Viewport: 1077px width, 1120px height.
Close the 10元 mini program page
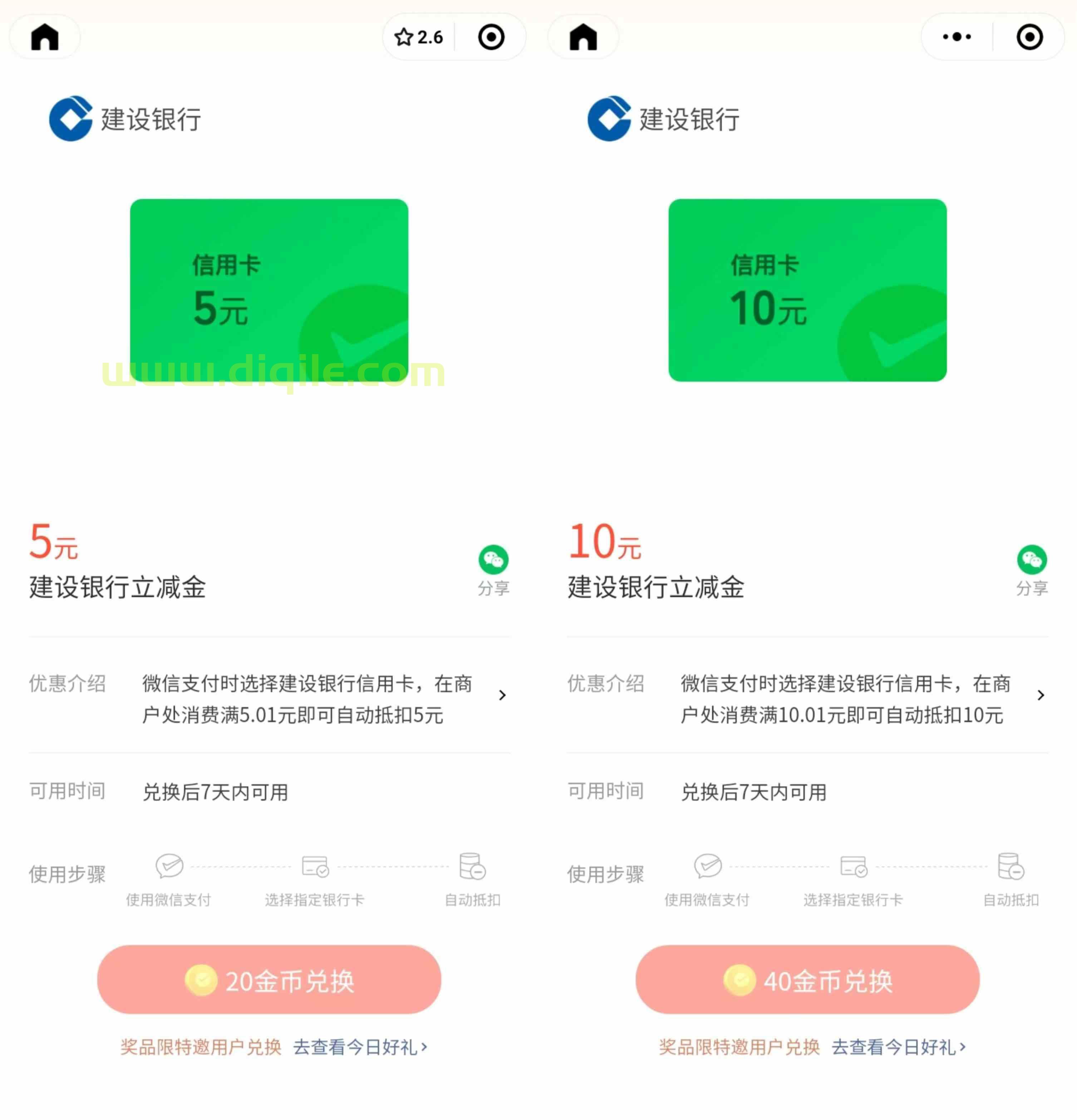[1029, 37]
